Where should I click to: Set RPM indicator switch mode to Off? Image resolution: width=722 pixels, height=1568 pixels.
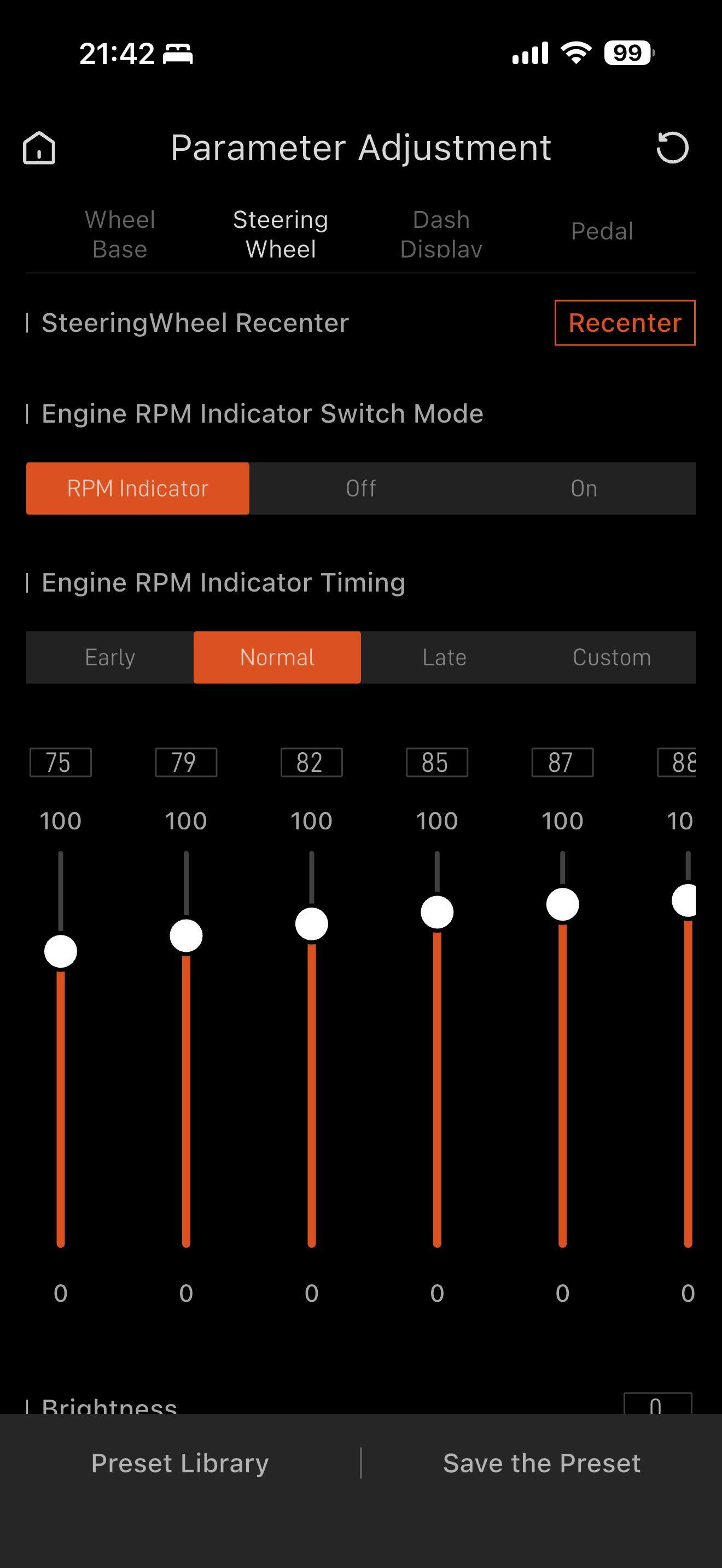click(360, 488)
